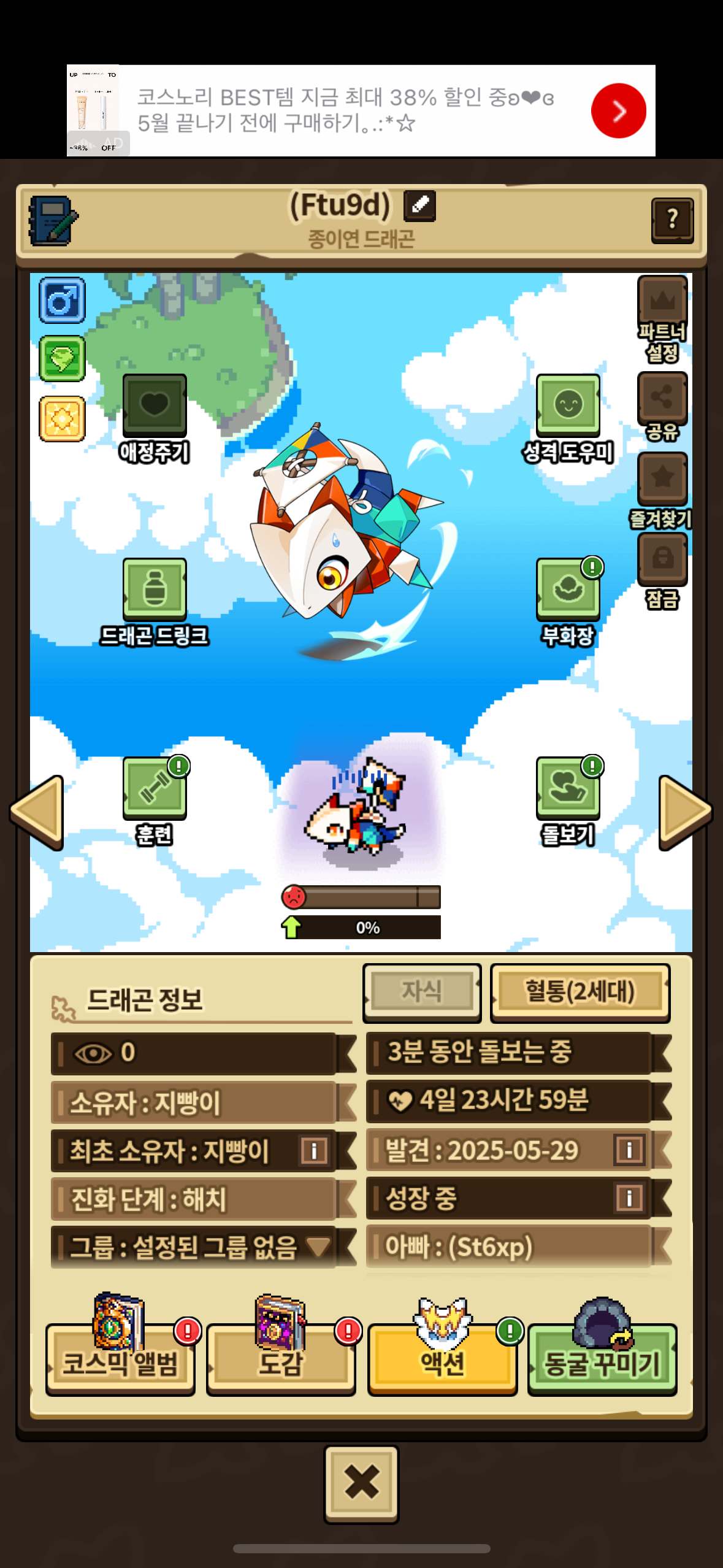Viewport: 723px width, 1568px height.
Task: Add dragon to 즐겨찾기 favorites
Action: [662, 478]
